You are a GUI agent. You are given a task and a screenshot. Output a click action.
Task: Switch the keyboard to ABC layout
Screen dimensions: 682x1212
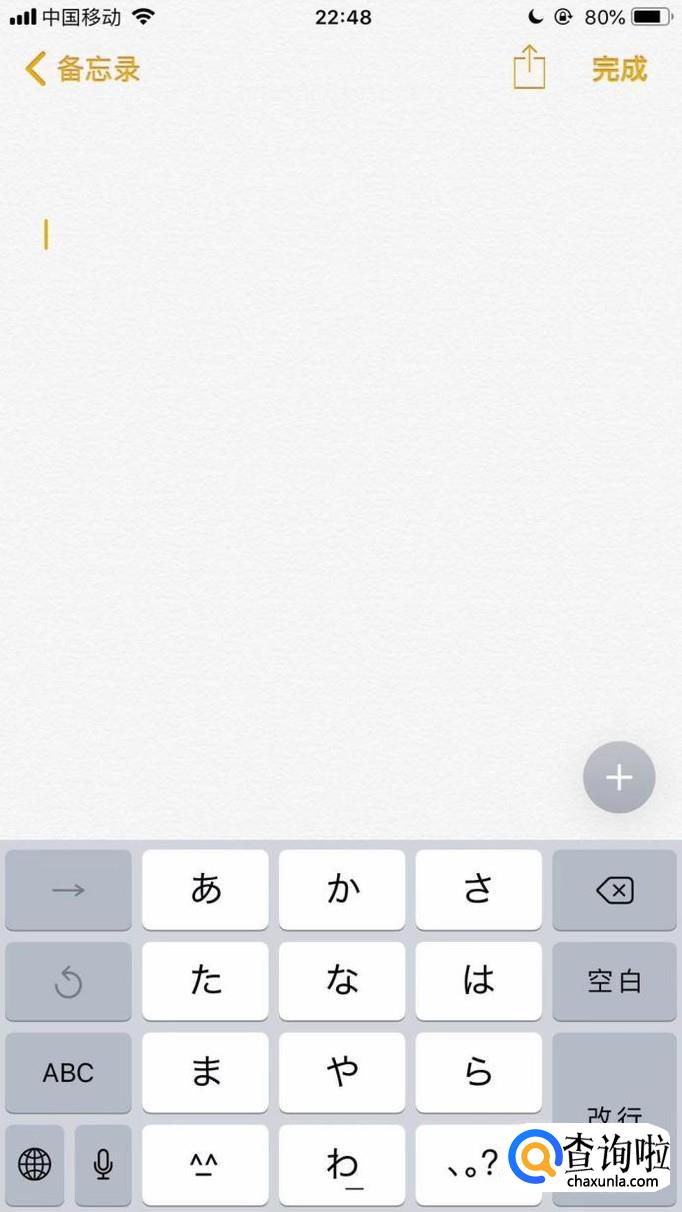pyautogui.click(x=68, y=1073)
